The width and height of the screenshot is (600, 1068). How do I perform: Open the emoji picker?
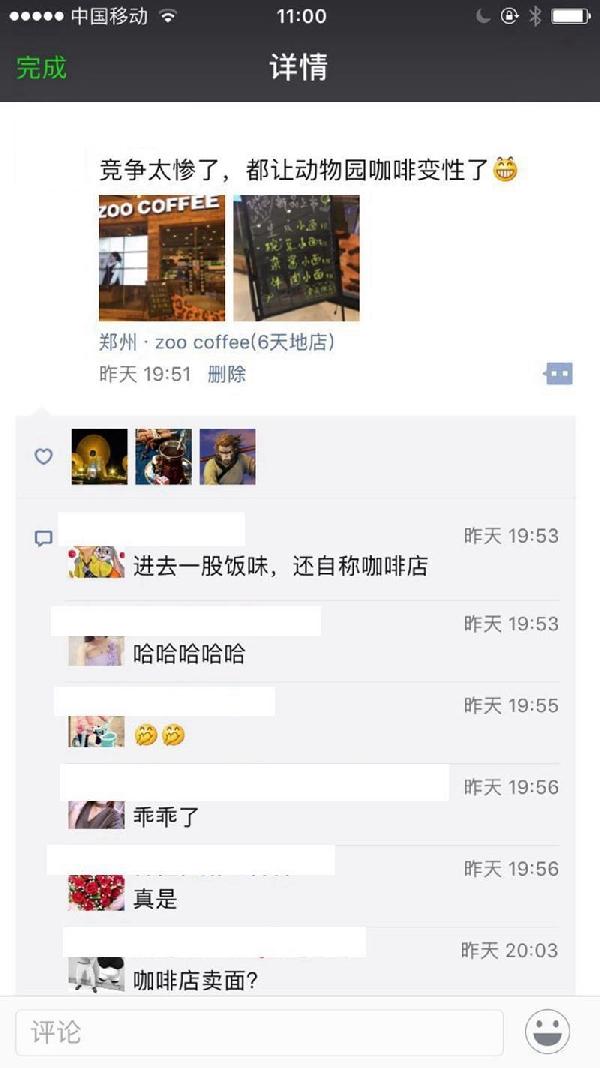coord(547,1032)
